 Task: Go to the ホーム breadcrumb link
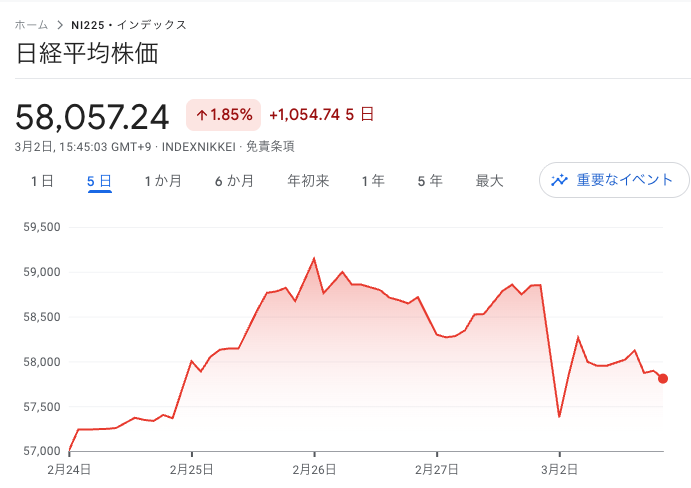(32, 25)
